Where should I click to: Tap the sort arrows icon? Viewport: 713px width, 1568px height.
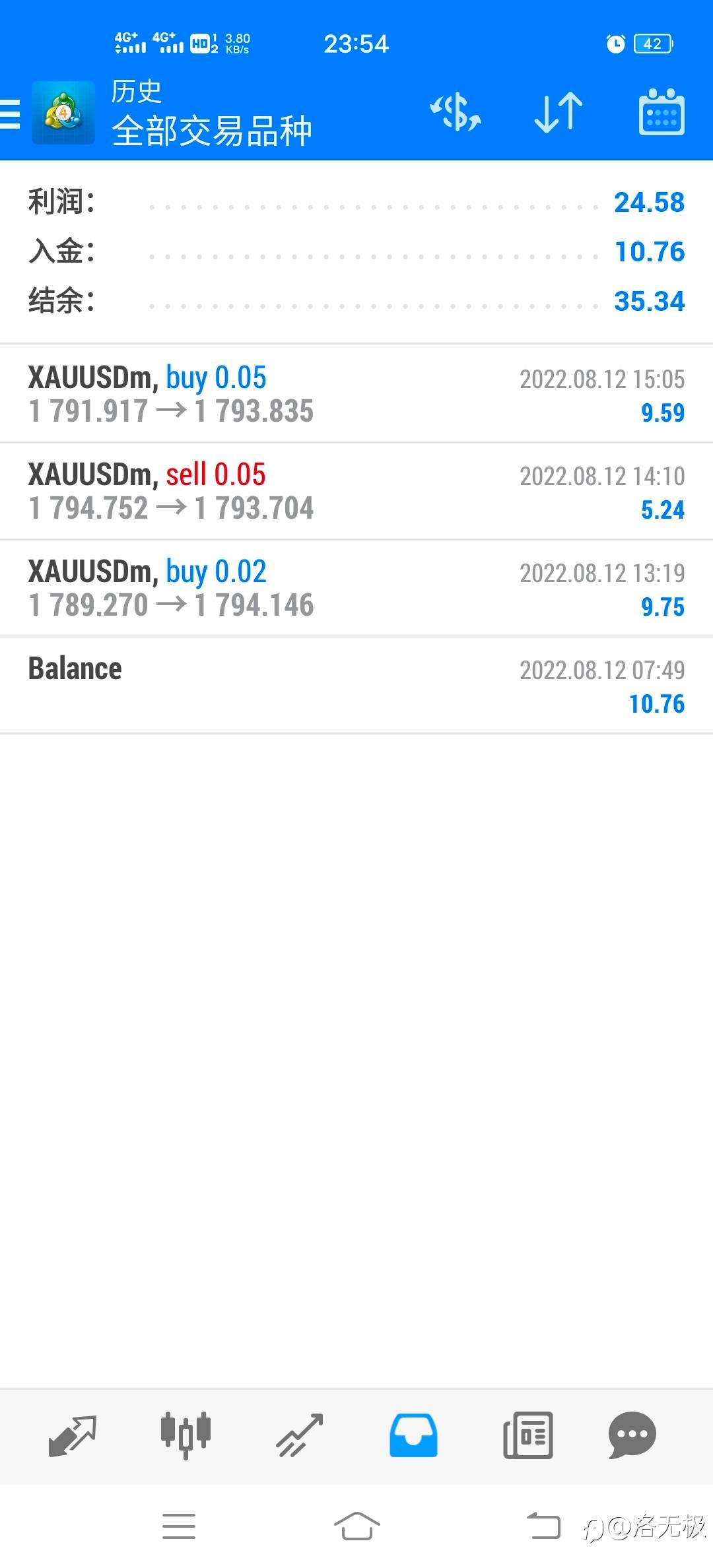point(559,112)
